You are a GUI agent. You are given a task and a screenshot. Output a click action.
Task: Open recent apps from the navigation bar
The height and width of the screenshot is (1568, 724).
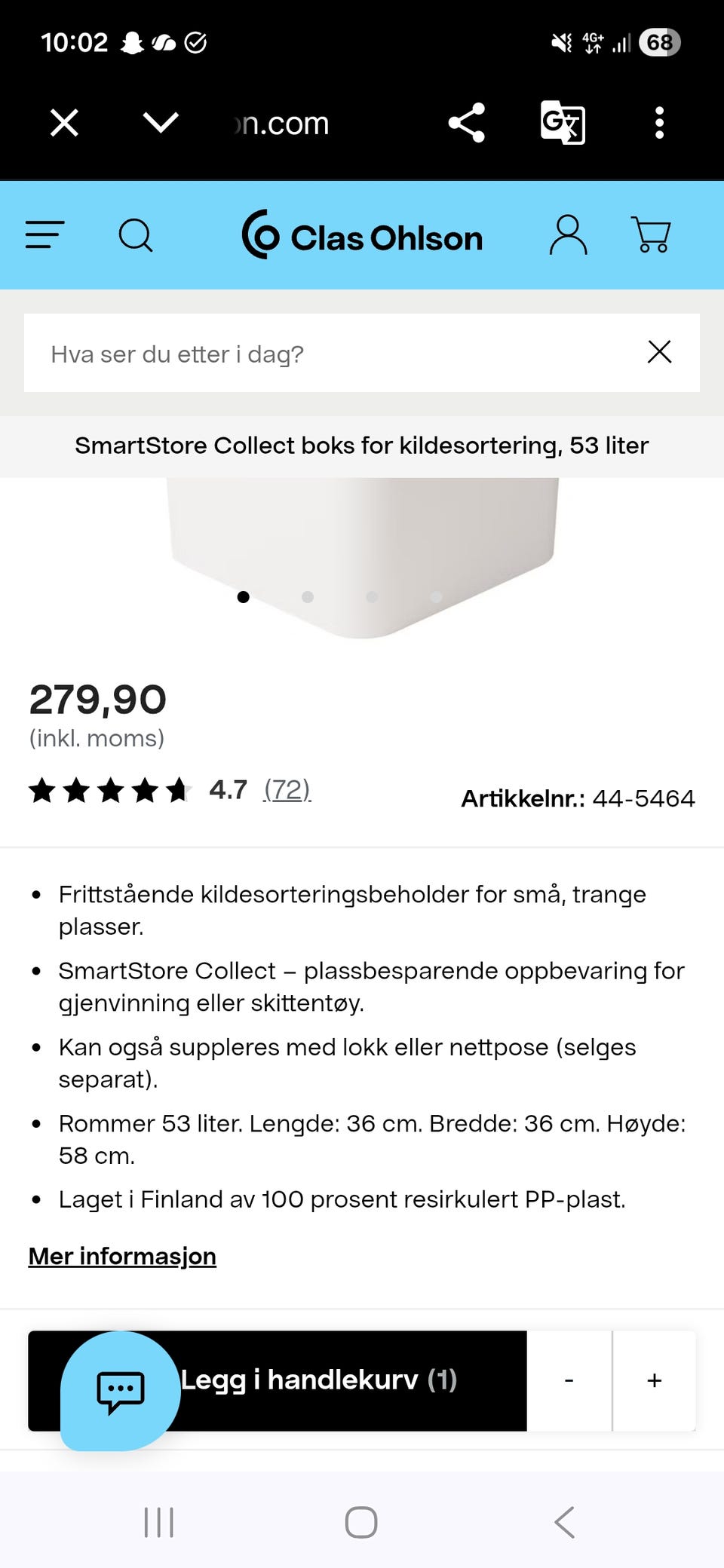(x=158, y=1521)
